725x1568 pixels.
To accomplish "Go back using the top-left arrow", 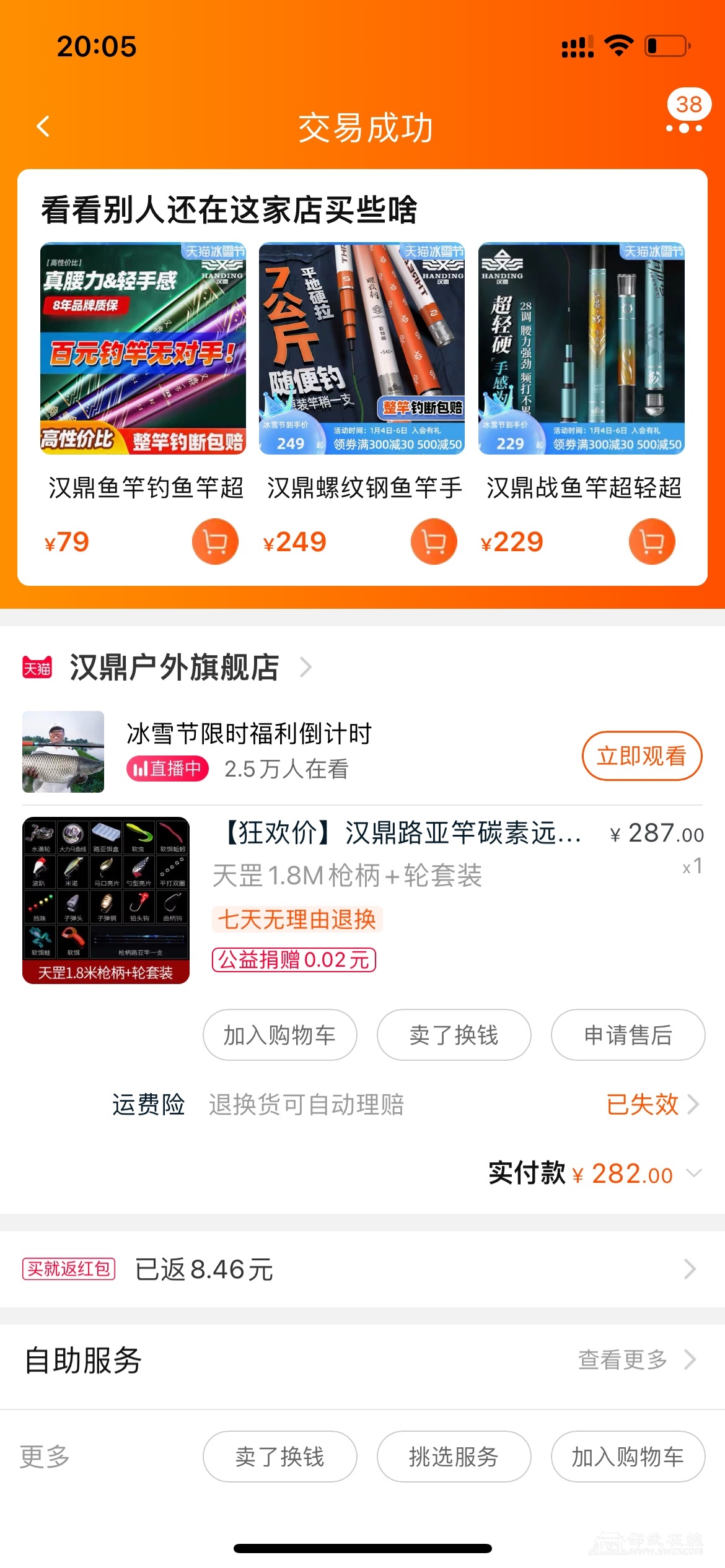I will coord(43,127).
